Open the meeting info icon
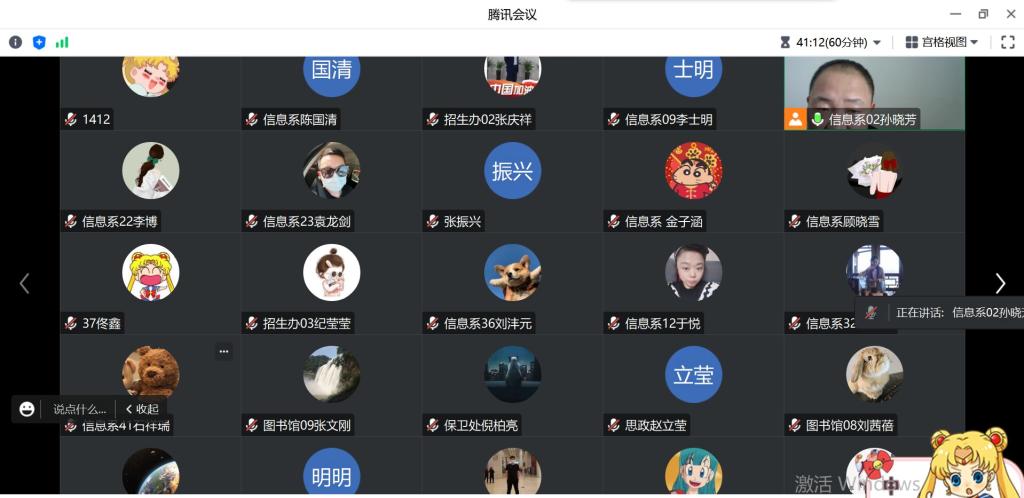The width and height of the screenshot is (1024, 498). pyautogui.click(x=15, y=42)
